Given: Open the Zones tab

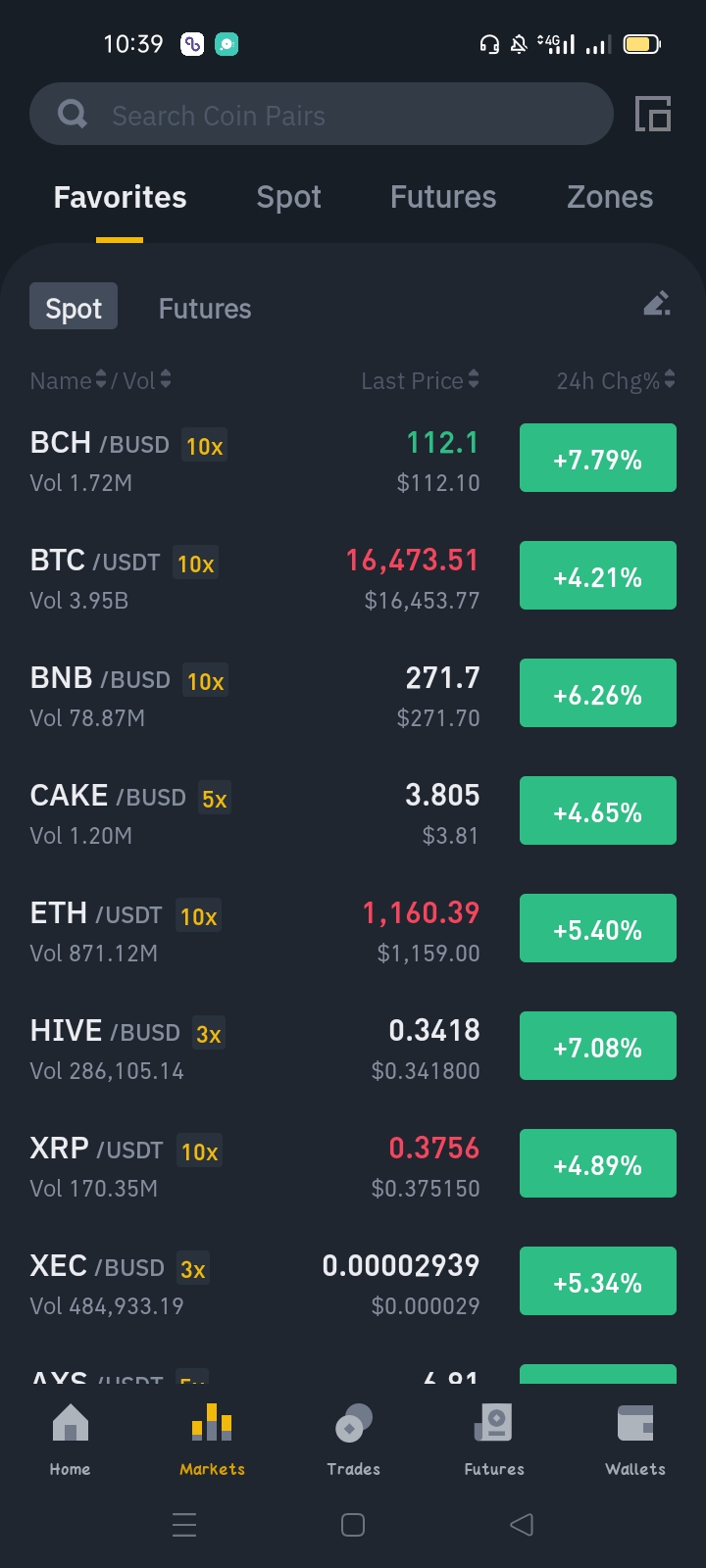Looking at the screenshot, I should 610,197.
